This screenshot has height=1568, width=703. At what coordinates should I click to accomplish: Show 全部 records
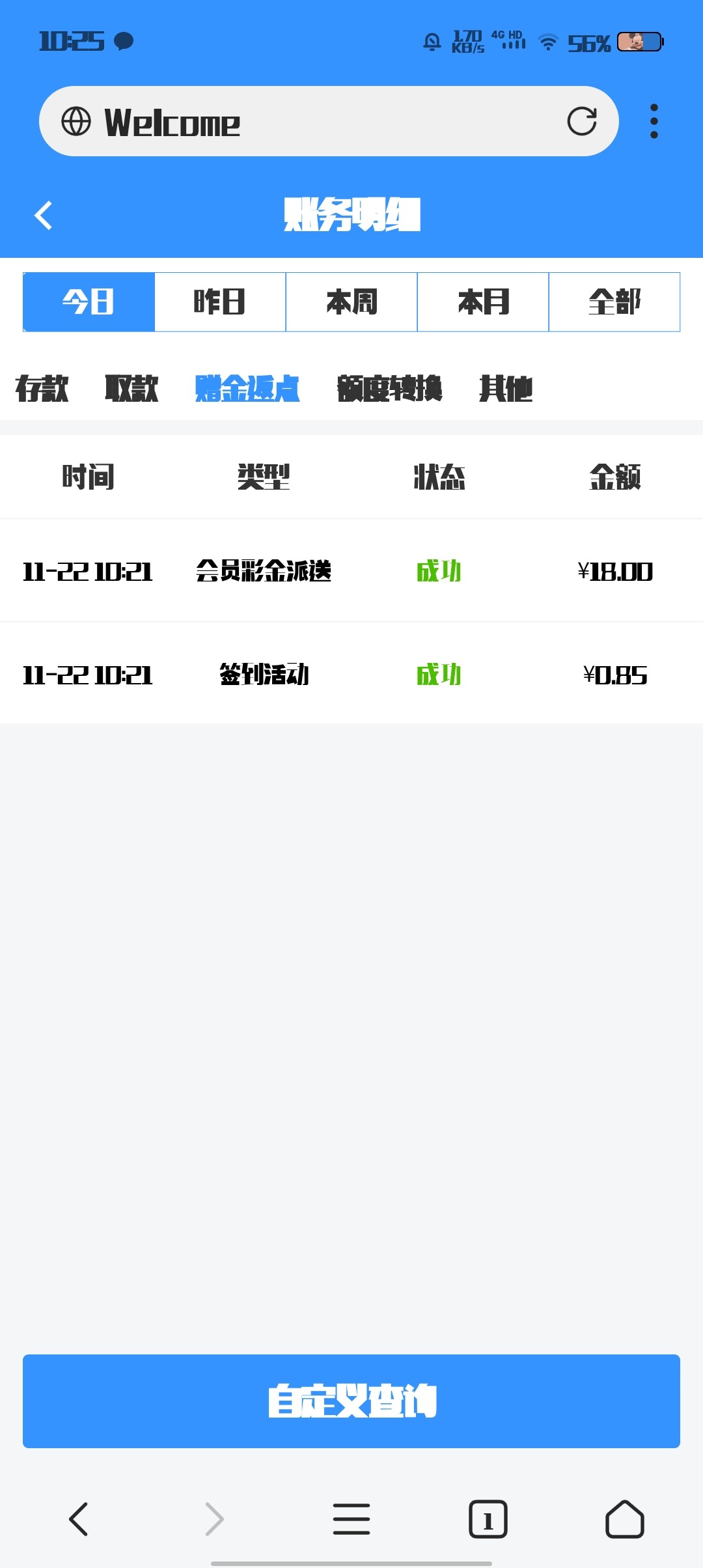pyautogui.click(x=614, y=302)
